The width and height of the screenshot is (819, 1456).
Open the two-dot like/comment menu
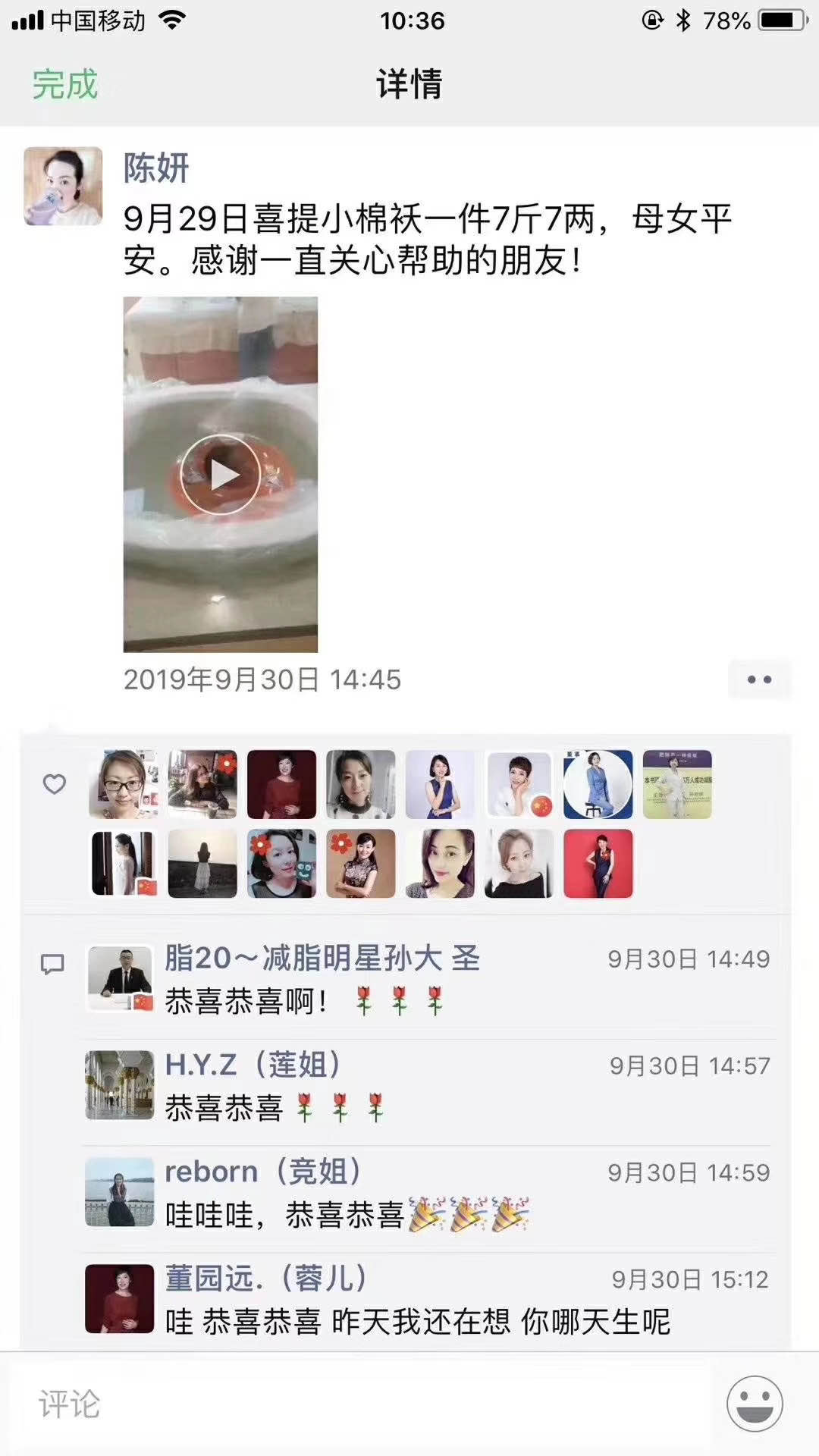(759, 679)
